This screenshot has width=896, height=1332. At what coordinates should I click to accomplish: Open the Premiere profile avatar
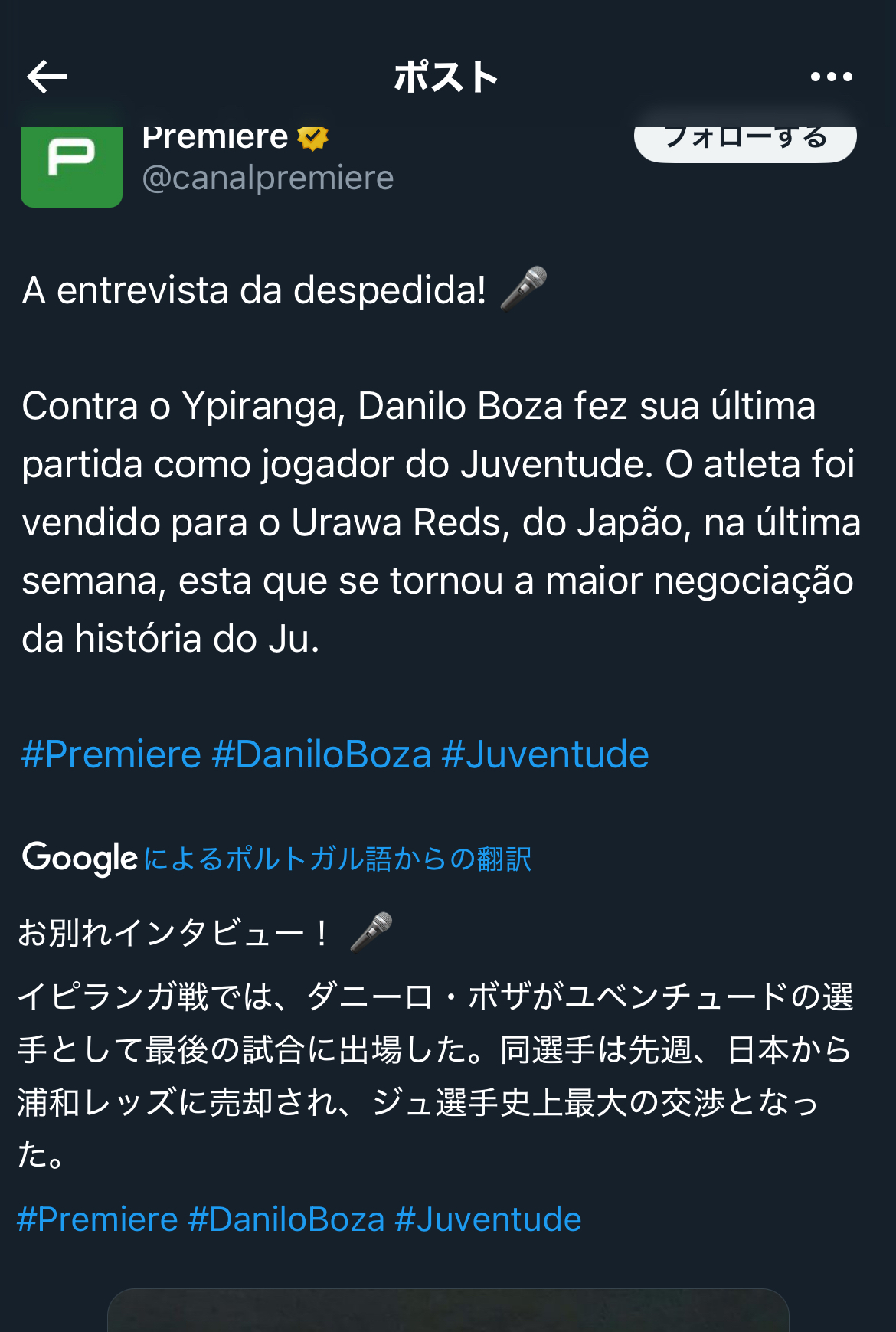(x=71, y=165)
